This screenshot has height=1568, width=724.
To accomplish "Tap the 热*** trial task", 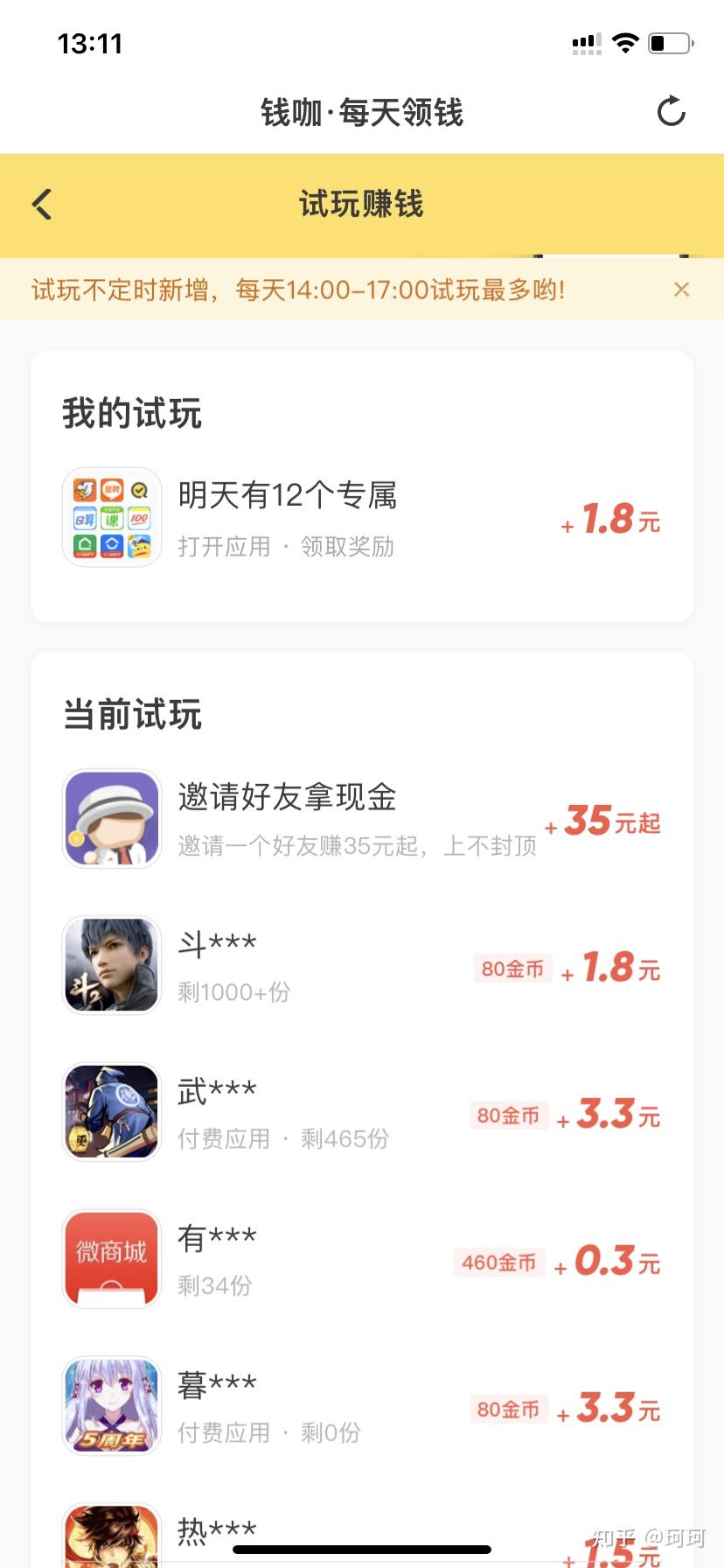I will 361,1536.
